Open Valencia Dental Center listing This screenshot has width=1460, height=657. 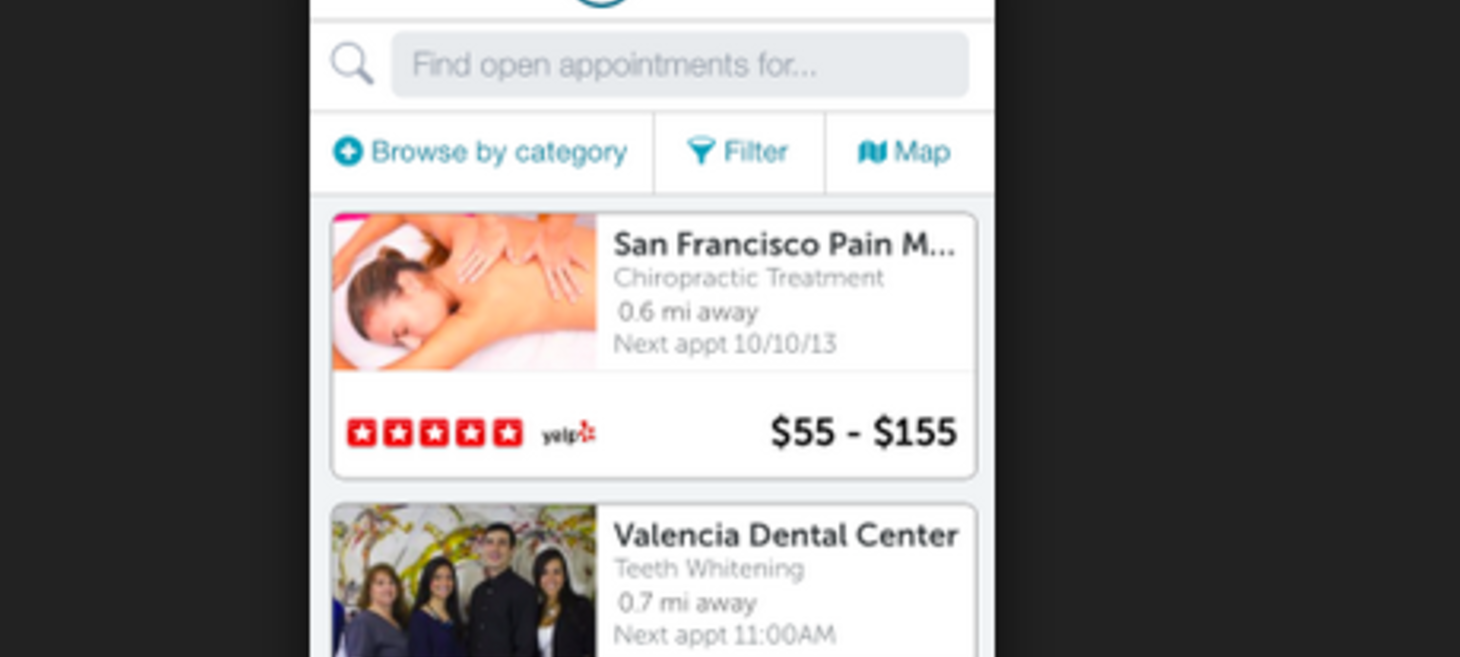pyautogui.click(x=785, y=536)
